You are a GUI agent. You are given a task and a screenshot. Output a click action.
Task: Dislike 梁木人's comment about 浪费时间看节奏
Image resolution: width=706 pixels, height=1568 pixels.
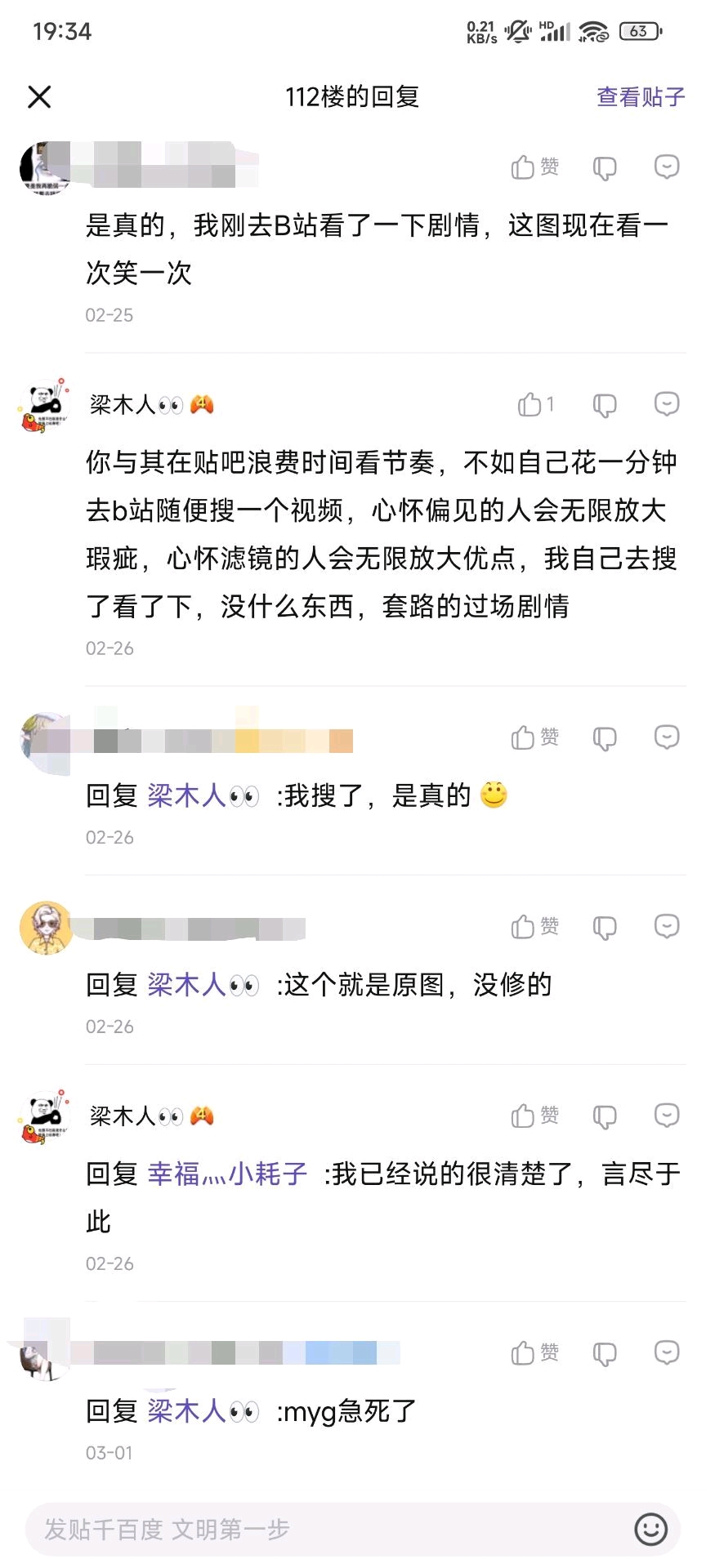[x=605, y=405]
